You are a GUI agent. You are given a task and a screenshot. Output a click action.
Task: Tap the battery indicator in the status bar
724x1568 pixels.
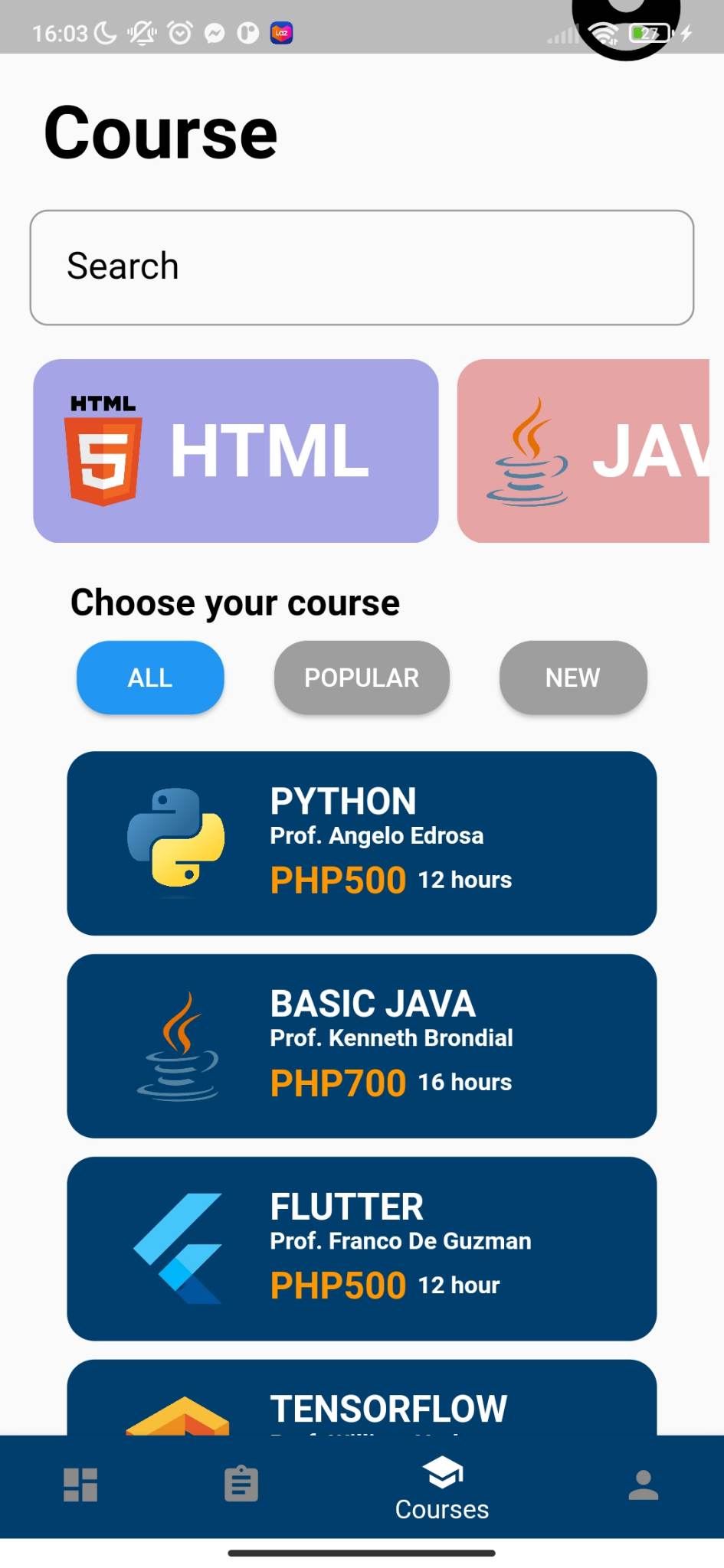coord(648,32)
